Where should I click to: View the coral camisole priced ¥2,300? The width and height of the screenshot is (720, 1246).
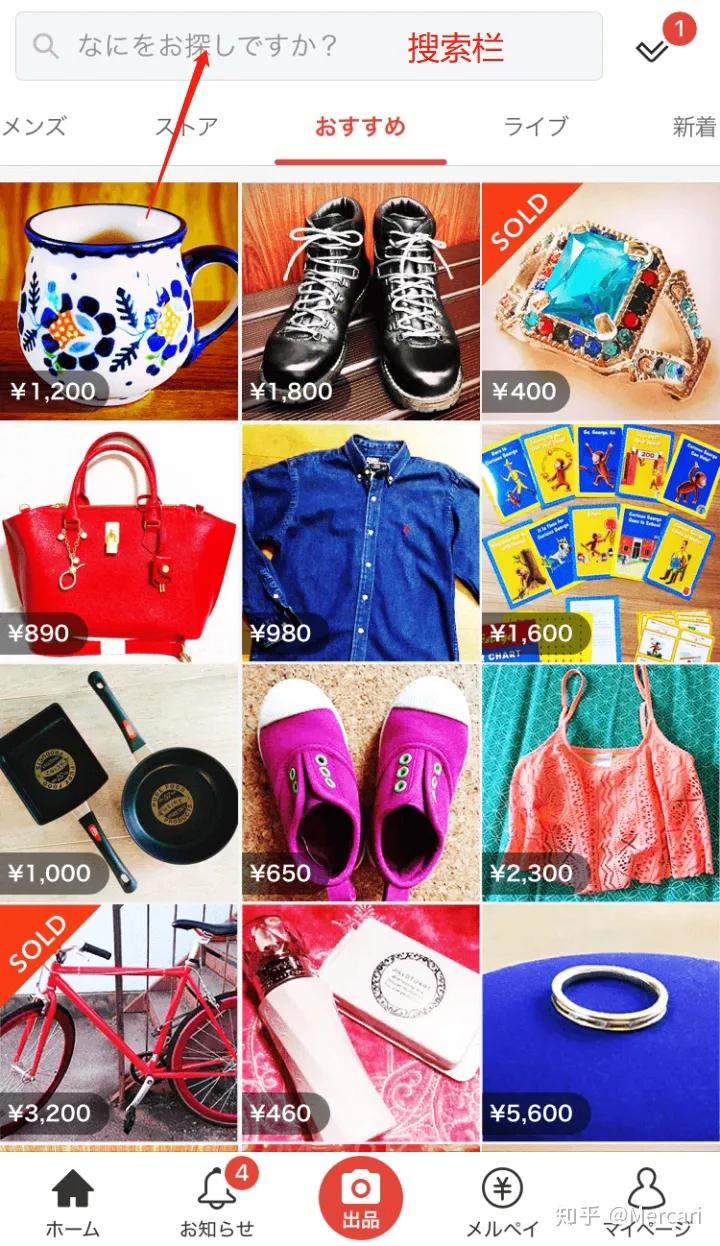pyautogui.click(x=600, y=782)
